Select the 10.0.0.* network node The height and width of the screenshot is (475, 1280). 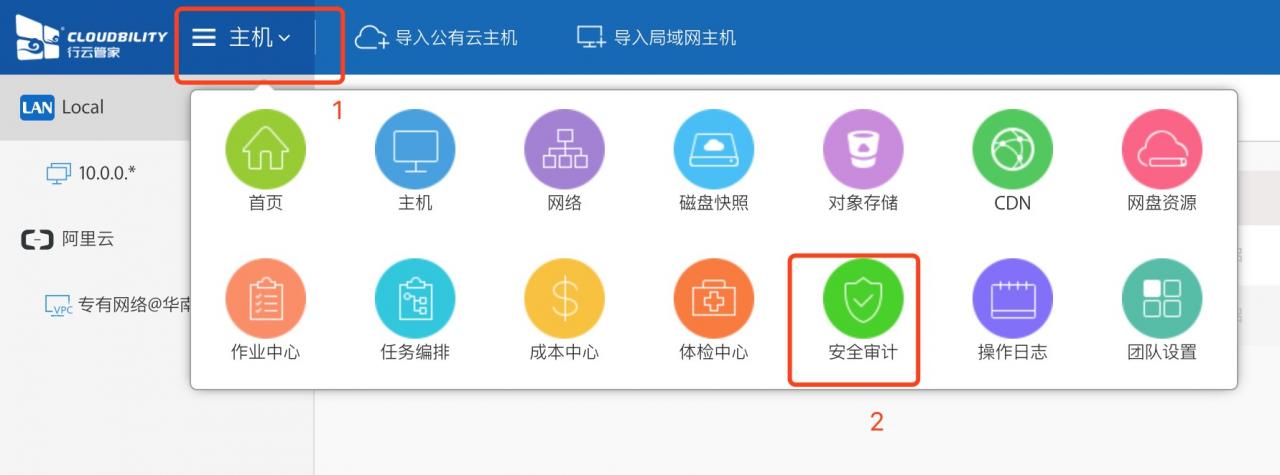point(106,173)
